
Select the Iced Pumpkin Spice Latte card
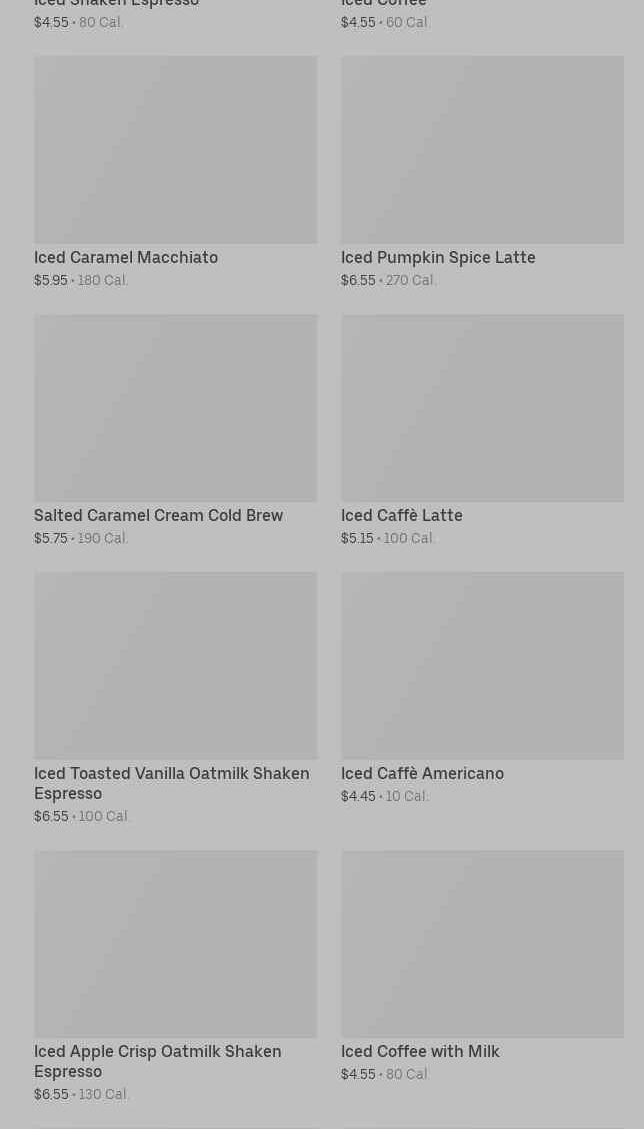tap(482, 172)
